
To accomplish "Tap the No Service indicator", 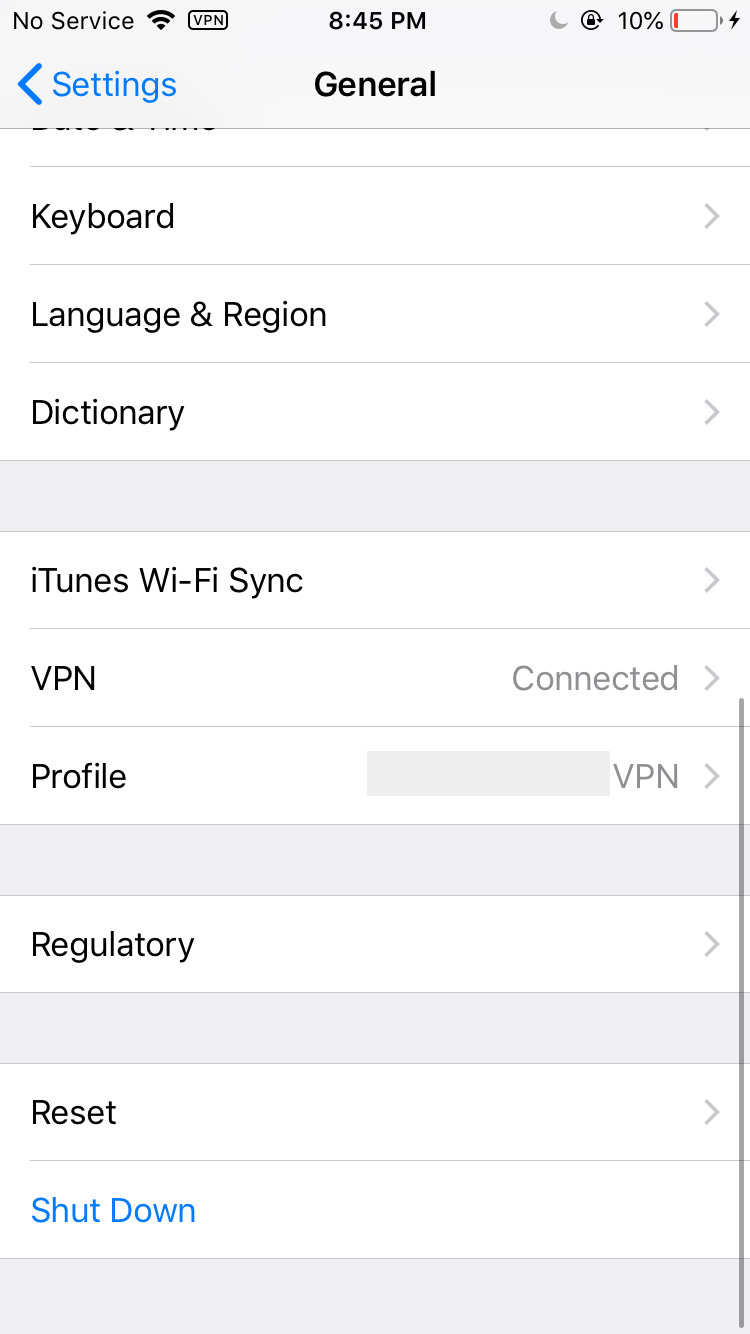I will click(x=72, y=20).
